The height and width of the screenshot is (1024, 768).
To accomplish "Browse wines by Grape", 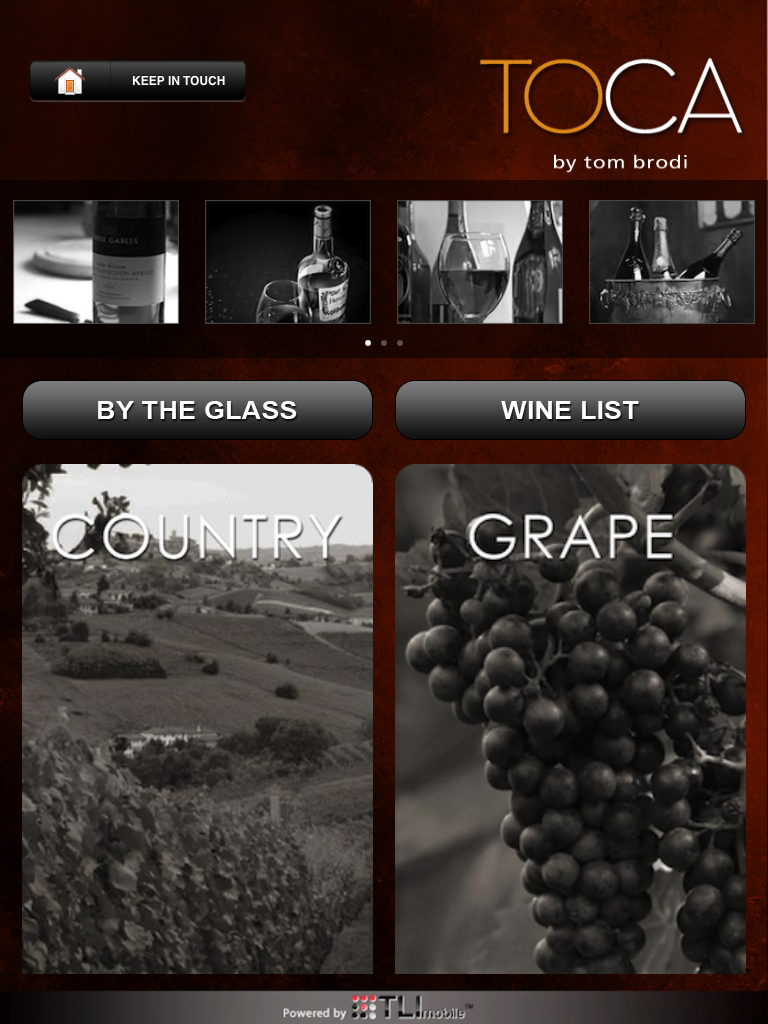I will click(570, 718).
